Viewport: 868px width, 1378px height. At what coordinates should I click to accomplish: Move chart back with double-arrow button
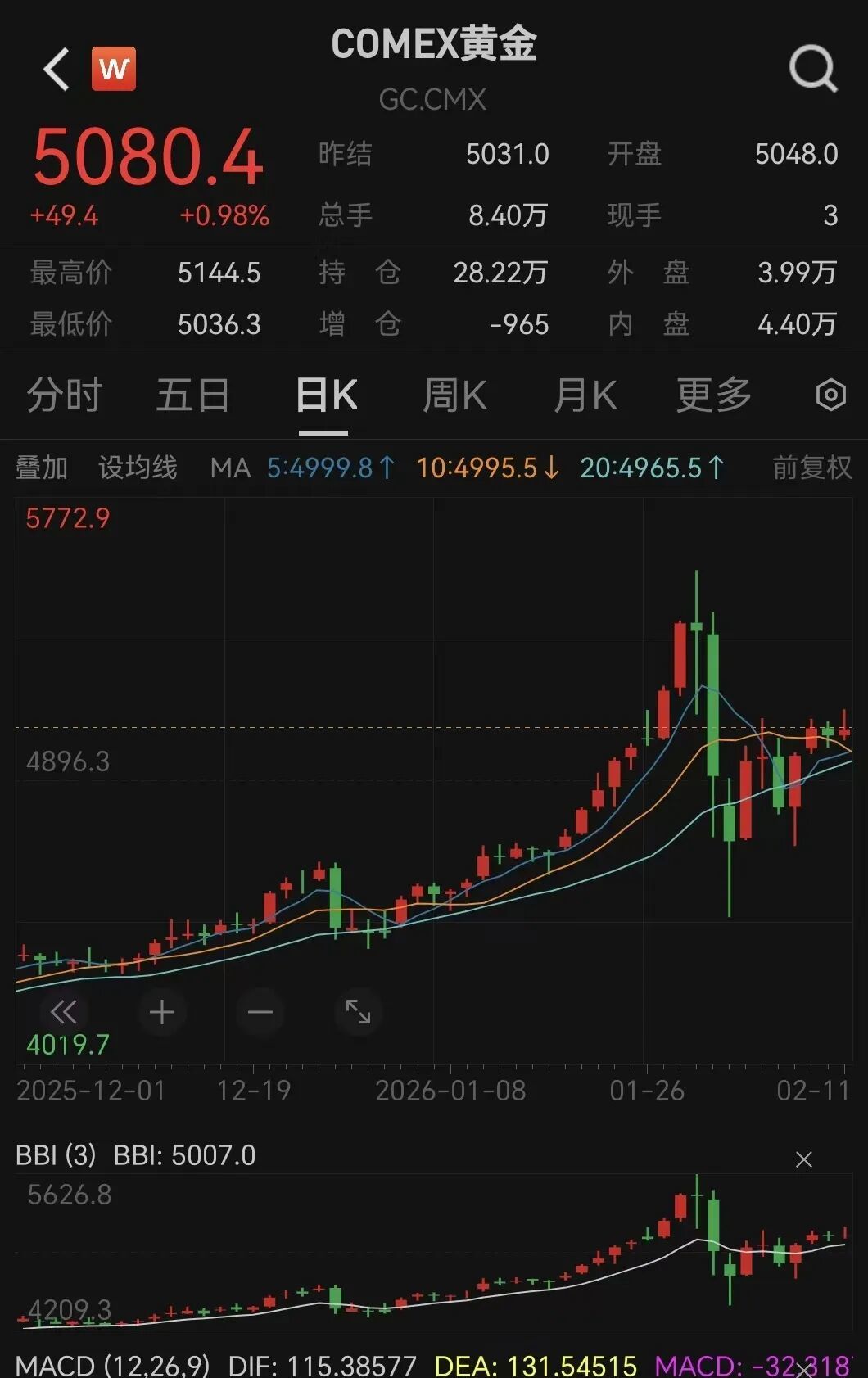pos(63,1012)
